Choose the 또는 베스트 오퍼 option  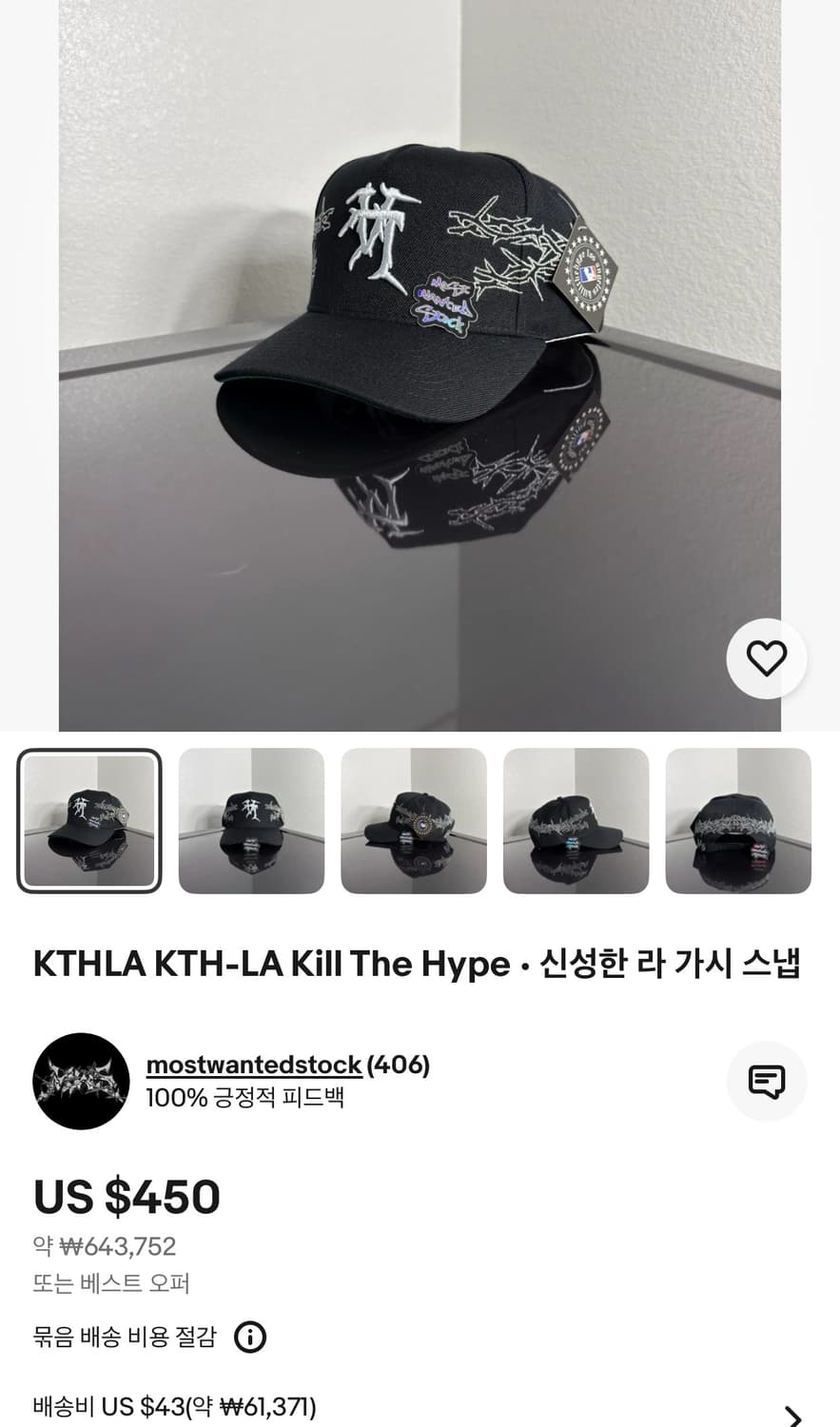click(111, 1283)
